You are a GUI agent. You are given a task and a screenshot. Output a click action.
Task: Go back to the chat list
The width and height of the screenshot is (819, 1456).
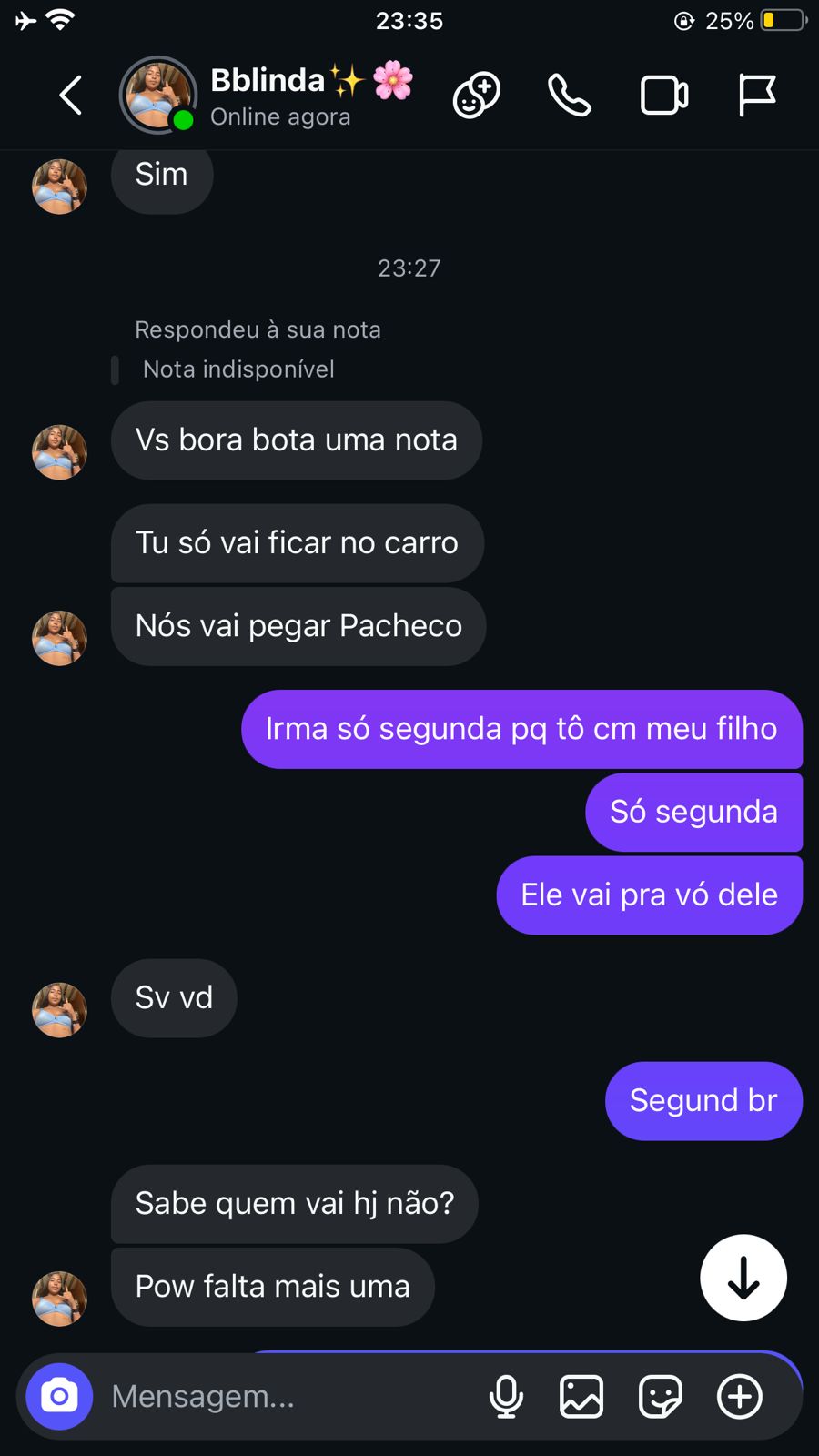click(71, 95)
